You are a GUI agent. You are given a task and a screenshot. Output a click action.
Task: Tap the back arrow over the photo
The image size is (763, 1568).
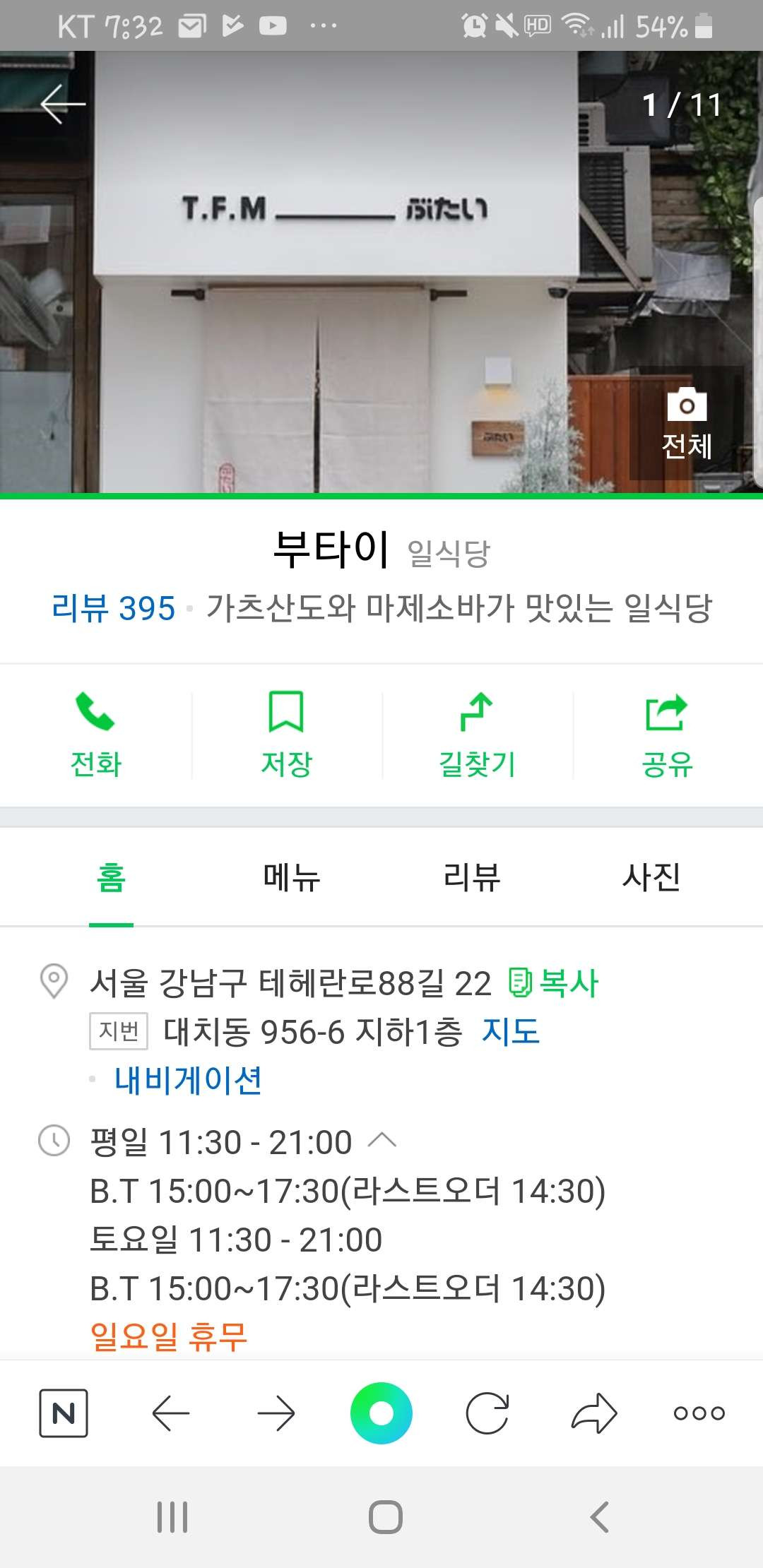62,105
